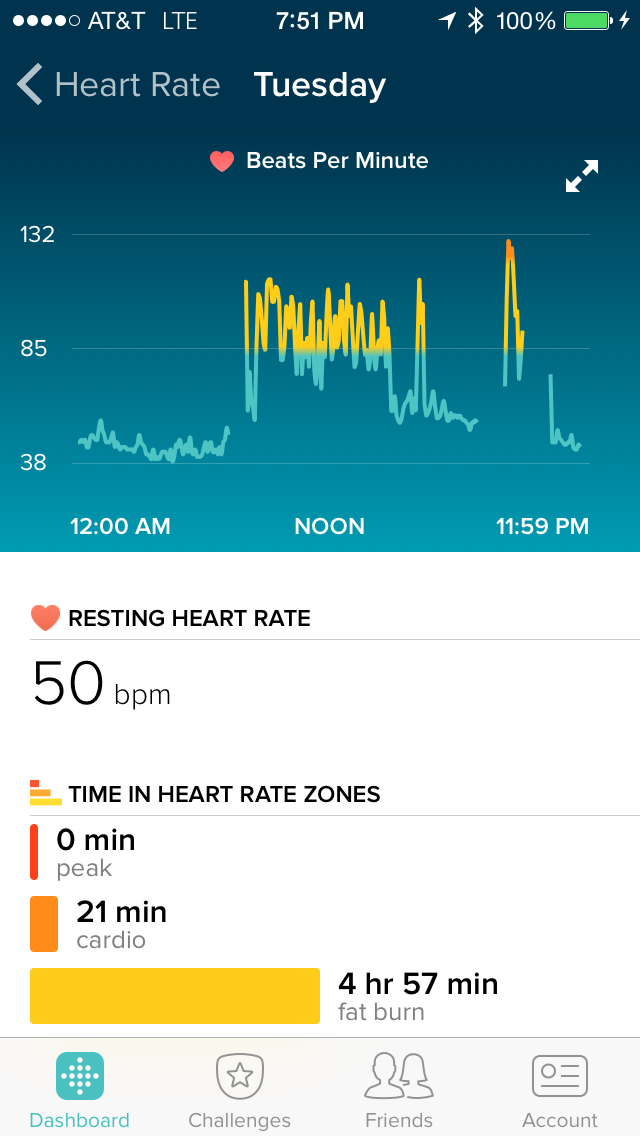Go back to Heart Rate
Screen dimensions: 640x1136
pyautogui.click(x=118, y=85)
